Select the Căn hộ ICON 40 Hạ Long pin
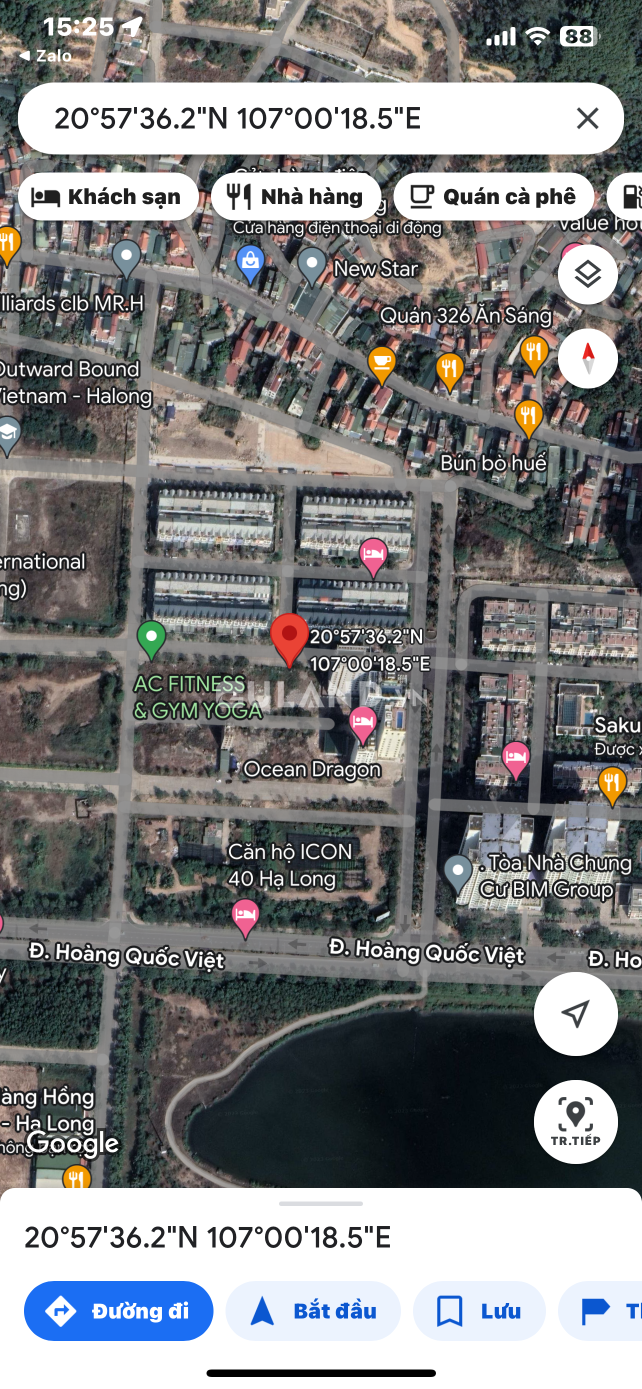The width and height of the screenshot is (642, 1389). [x=245, y=915]
